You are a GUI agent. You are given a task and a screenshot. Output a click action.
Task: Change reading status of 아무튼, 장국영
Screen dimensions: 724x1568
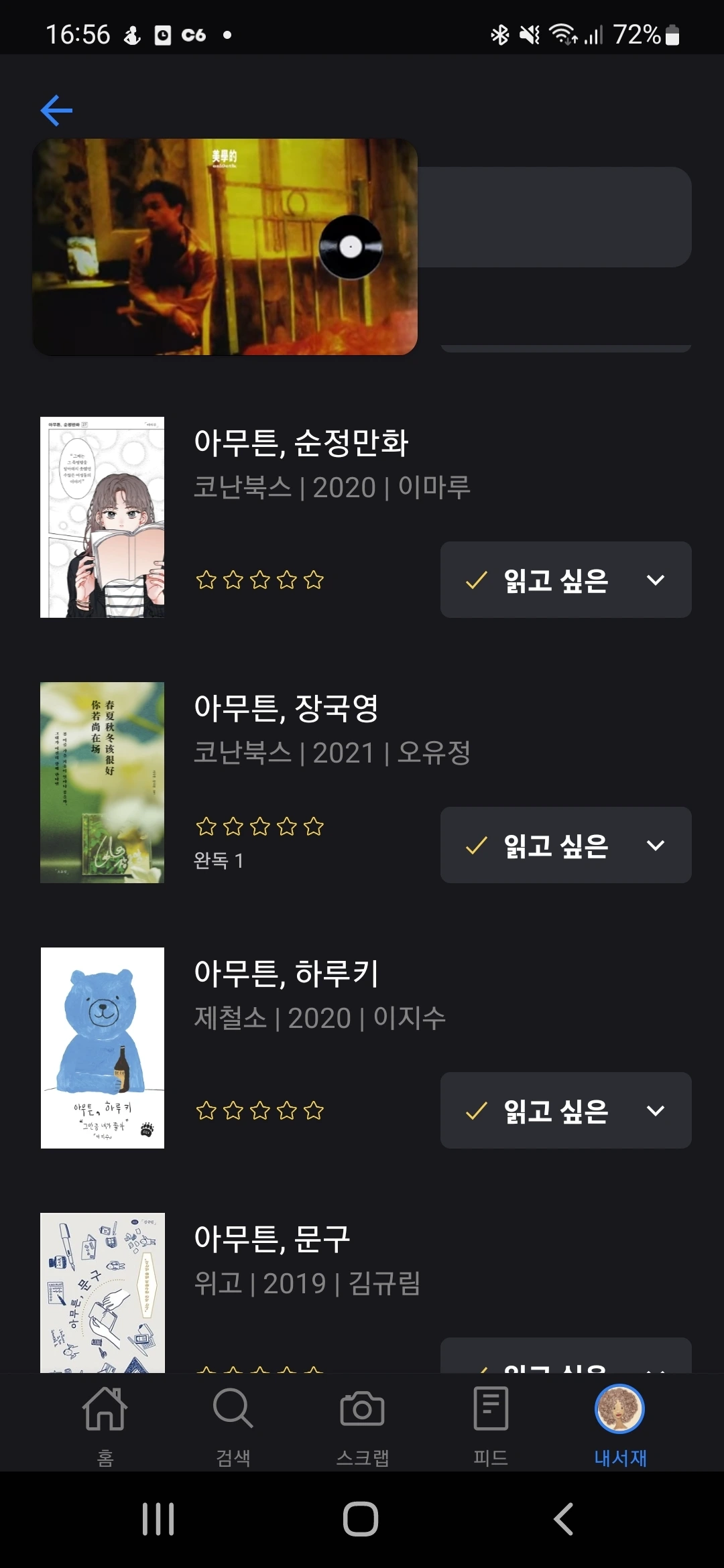[566, 845]
